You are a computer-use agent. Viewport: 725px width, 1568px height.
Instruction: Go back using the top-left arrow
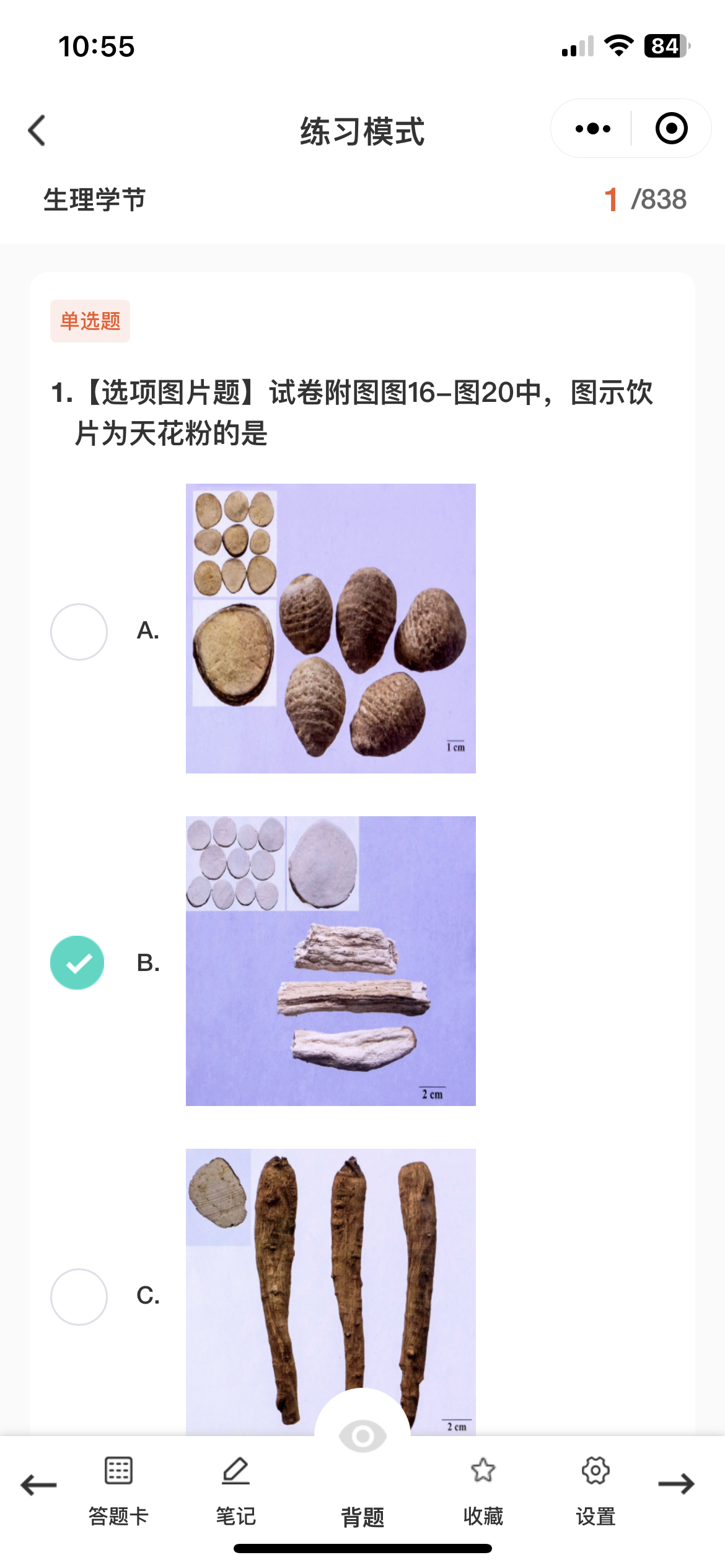[x=37, y=131]
